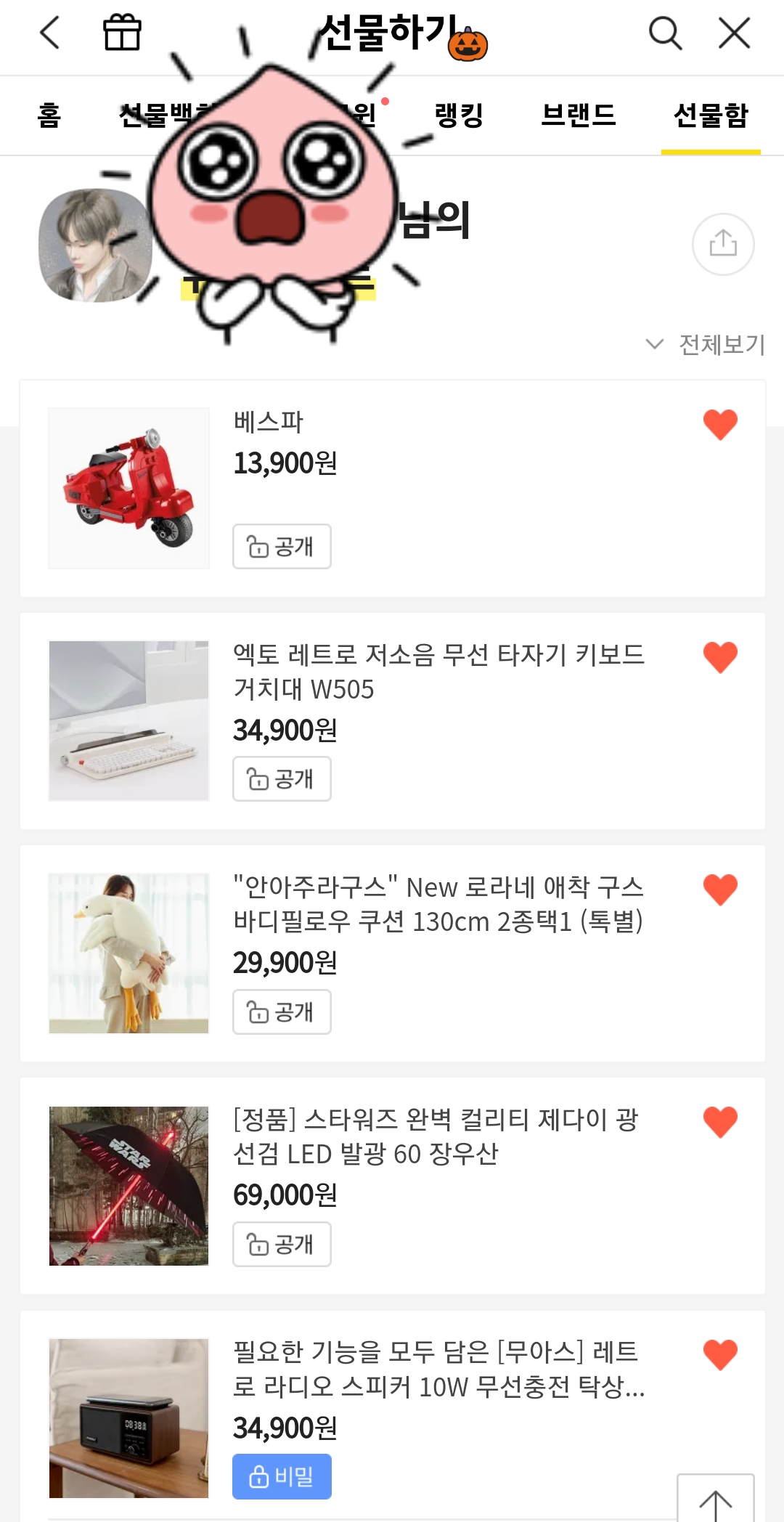This screenshot has height=1522, width=784.
Task: Open the 베스파 product
Action: pyautogui.click(x=129, y=488)
